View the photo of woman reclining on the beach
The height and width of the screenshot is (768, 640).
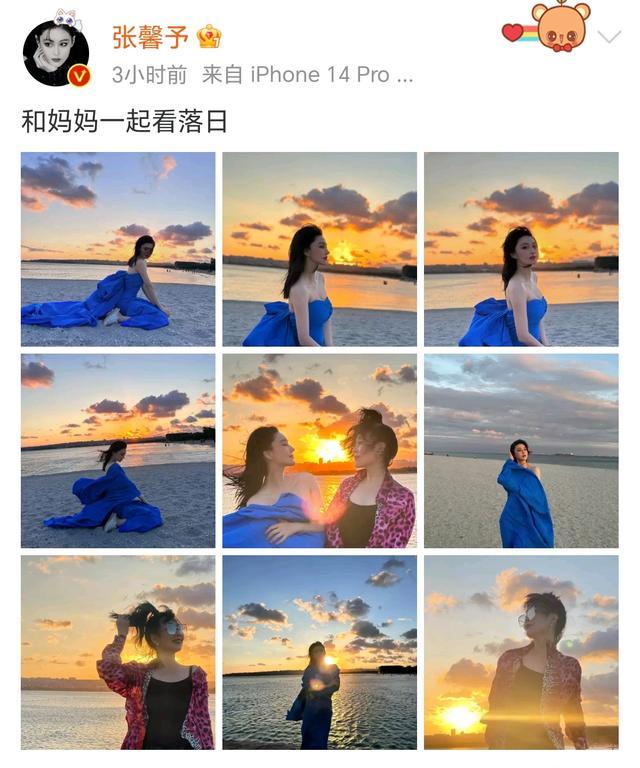[x=118, y=450]
